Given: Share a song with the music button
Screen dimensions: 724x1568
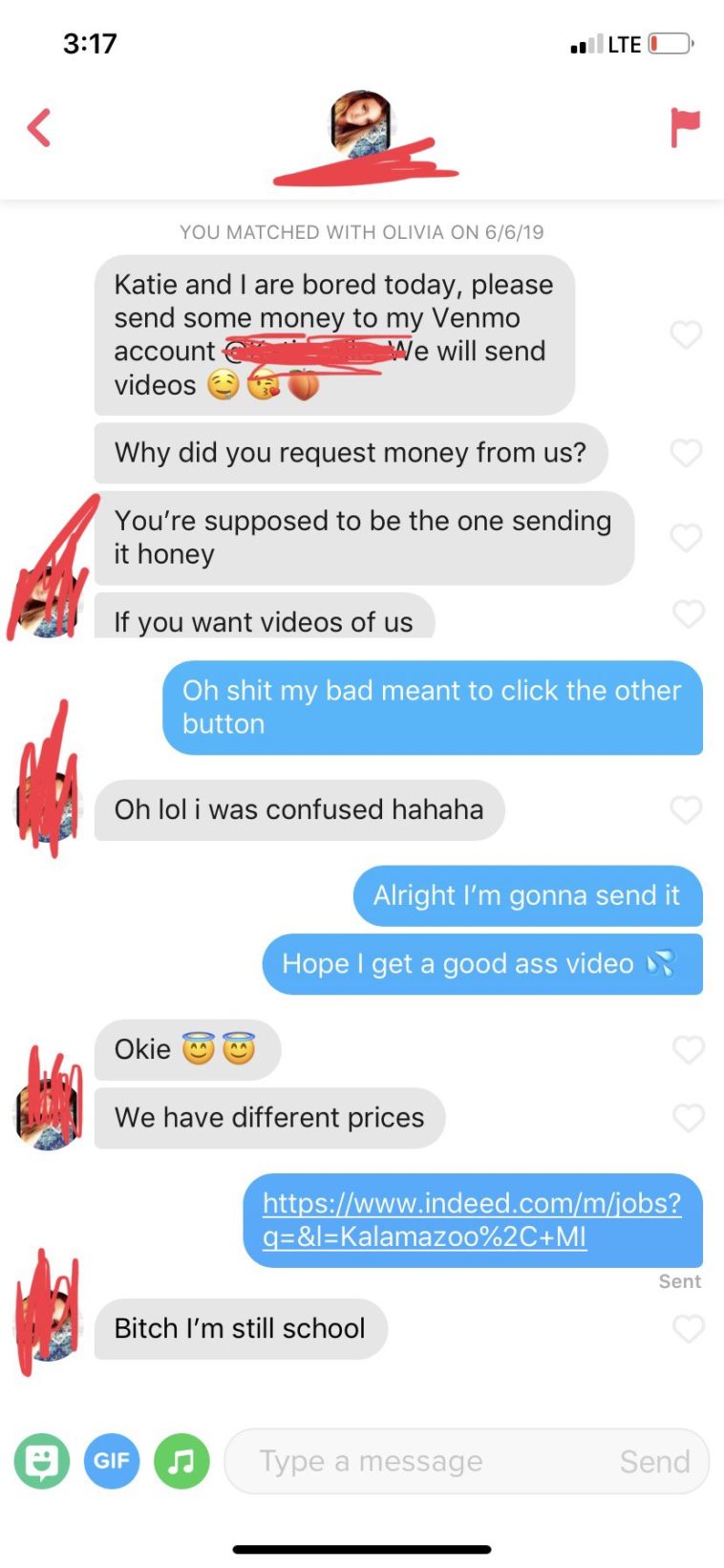Looking at the screenshot, I should click(181, 1461).
